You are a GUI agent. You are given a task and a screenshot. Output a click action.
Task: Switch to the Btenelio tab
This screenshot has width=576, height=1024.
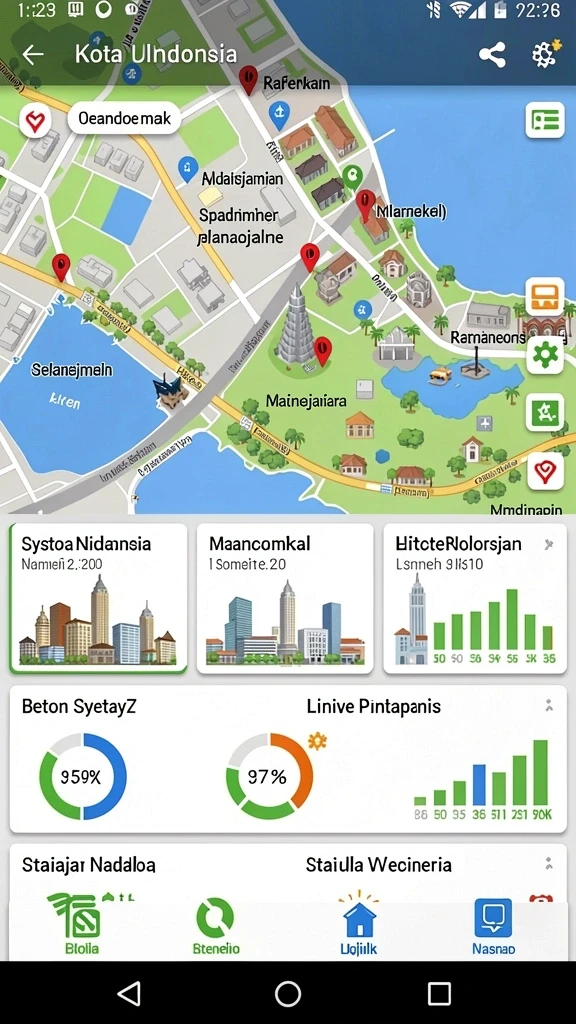pyautogui.click(x=216, y=926)
